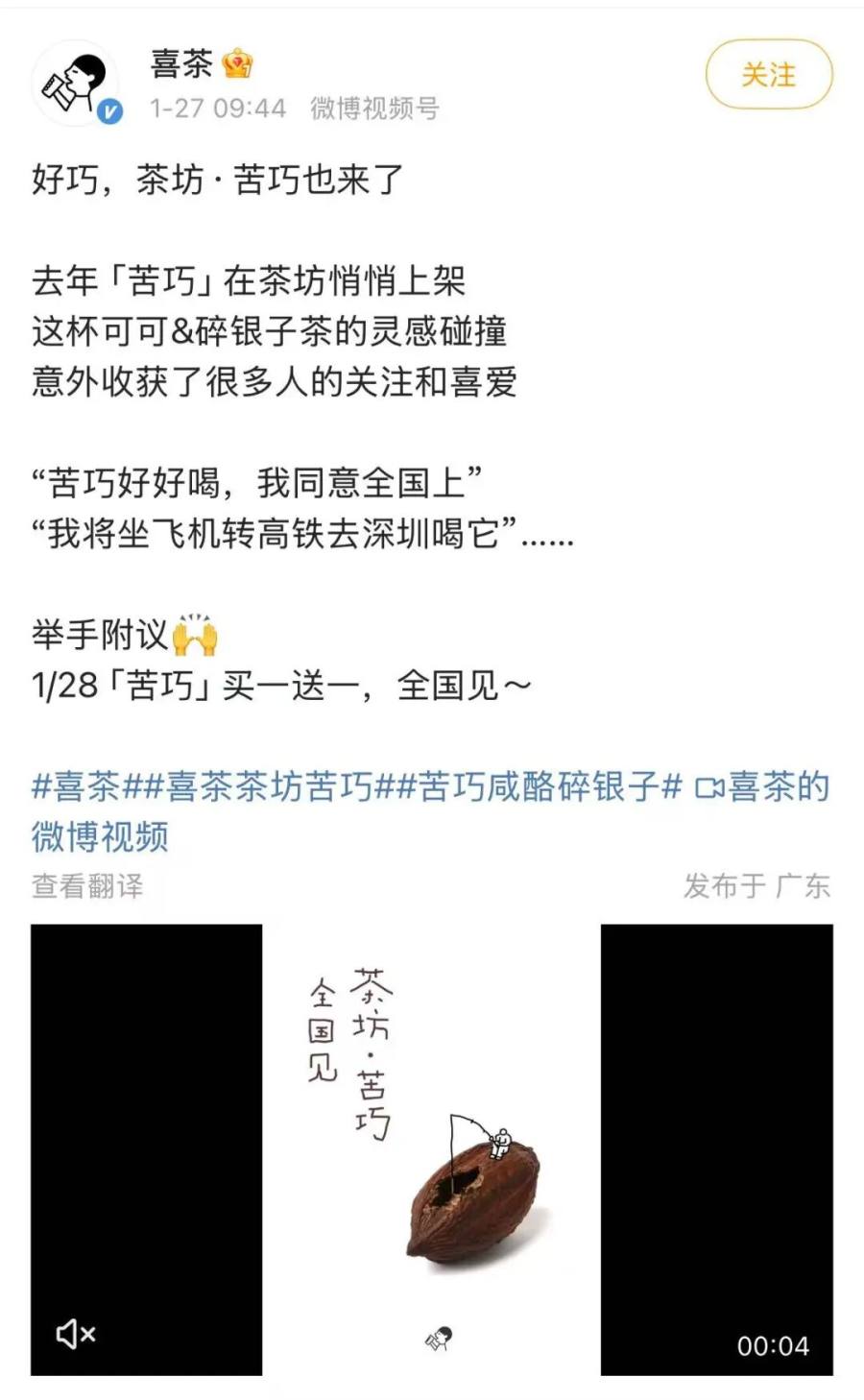864x1400 pixels.
Task: Tap 查看翻译 to translate the post
Action: (87, 885)
